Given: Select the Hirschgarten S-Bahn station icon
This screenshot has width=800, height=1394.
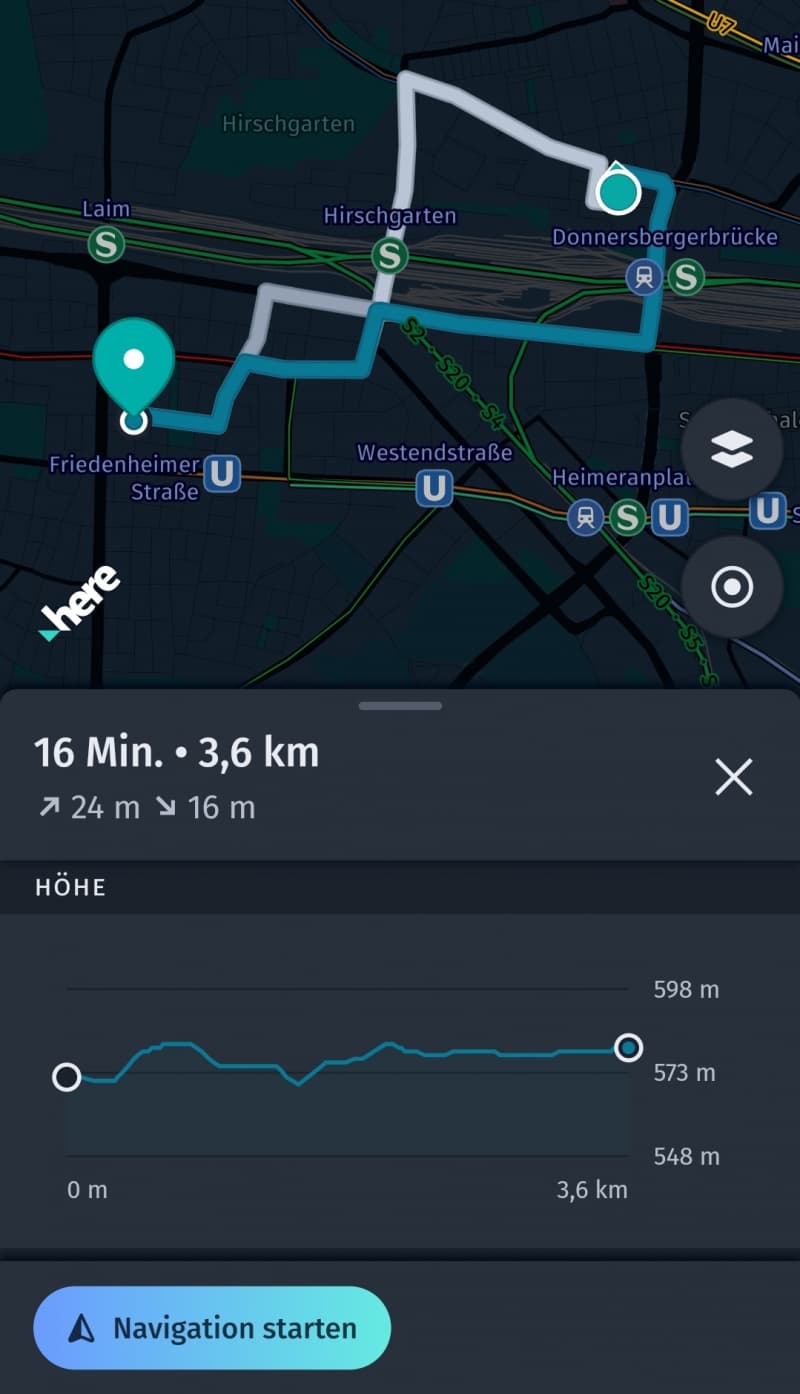Looking at the screenshot, I should tap(390, 256).
